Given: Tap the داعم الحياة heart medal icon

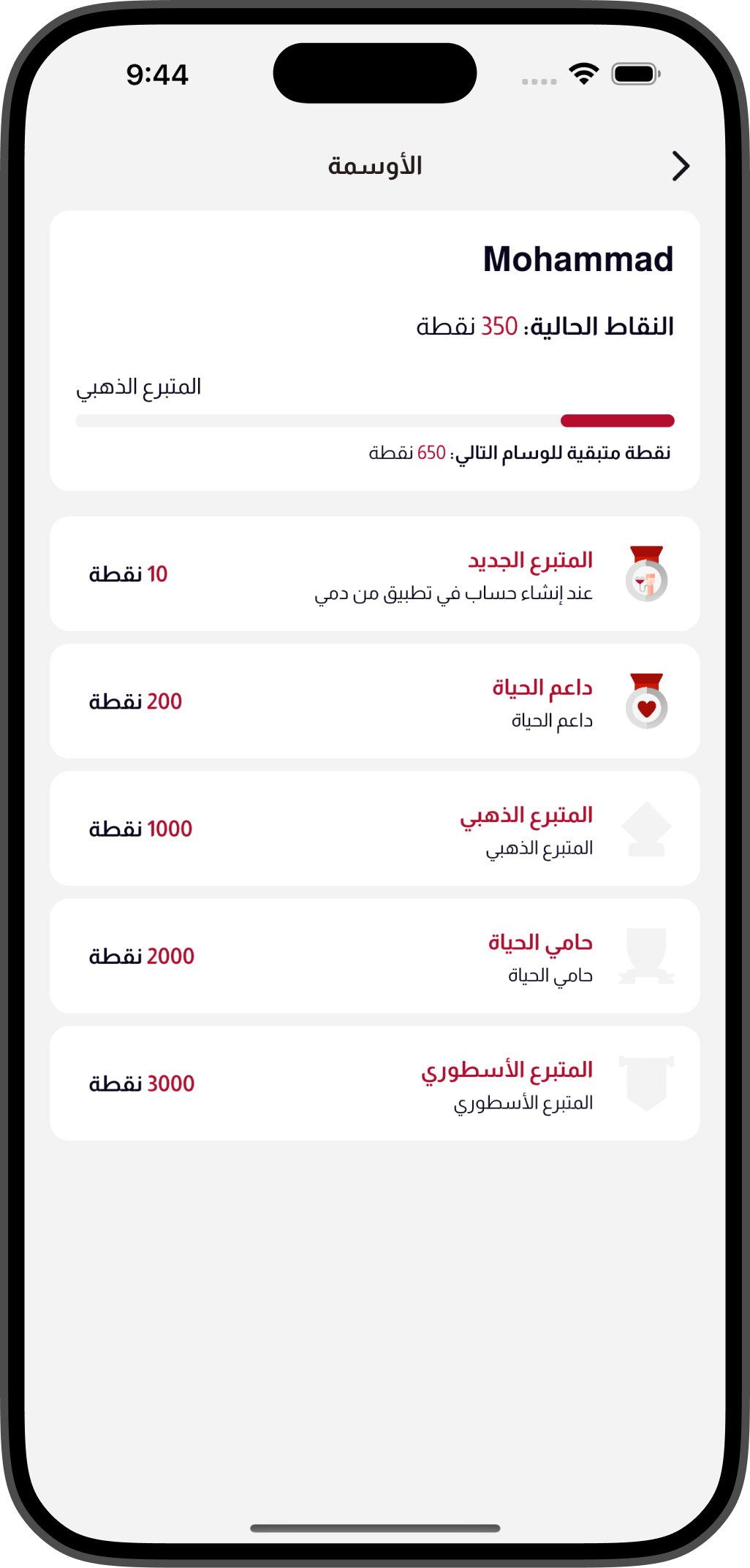Looking at the screenshot, I should [x=645, y=701].
